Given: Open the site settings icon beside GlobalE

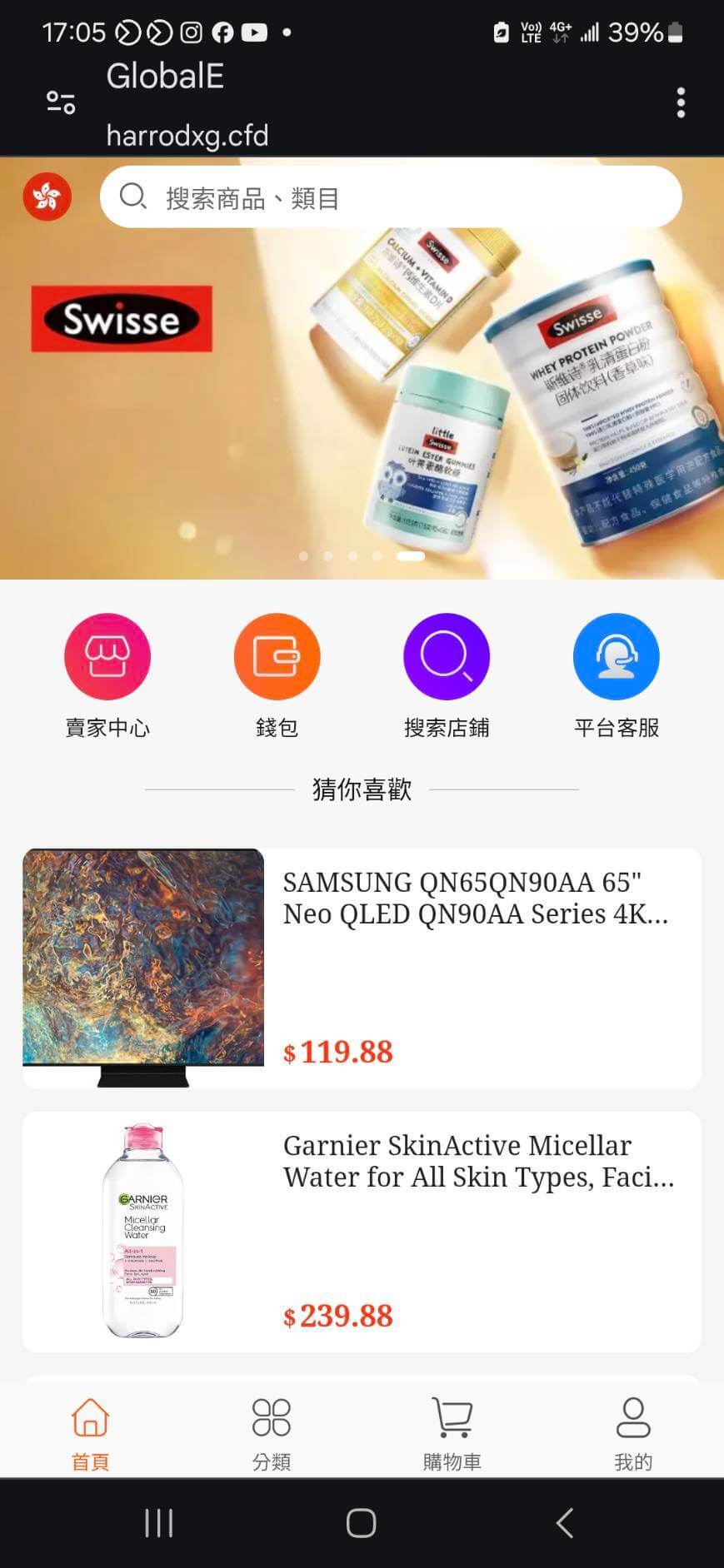Looking at the screenshot, I should click(x=61, y=102).
